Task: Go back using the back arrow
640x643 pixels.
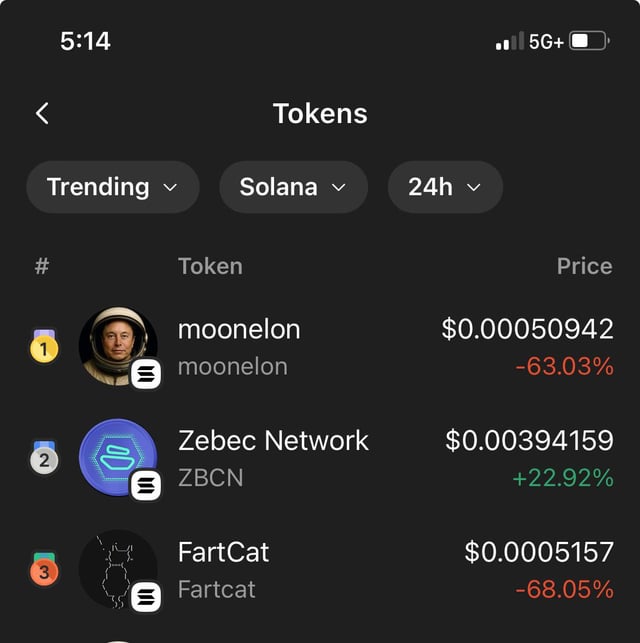Action: 42,113
